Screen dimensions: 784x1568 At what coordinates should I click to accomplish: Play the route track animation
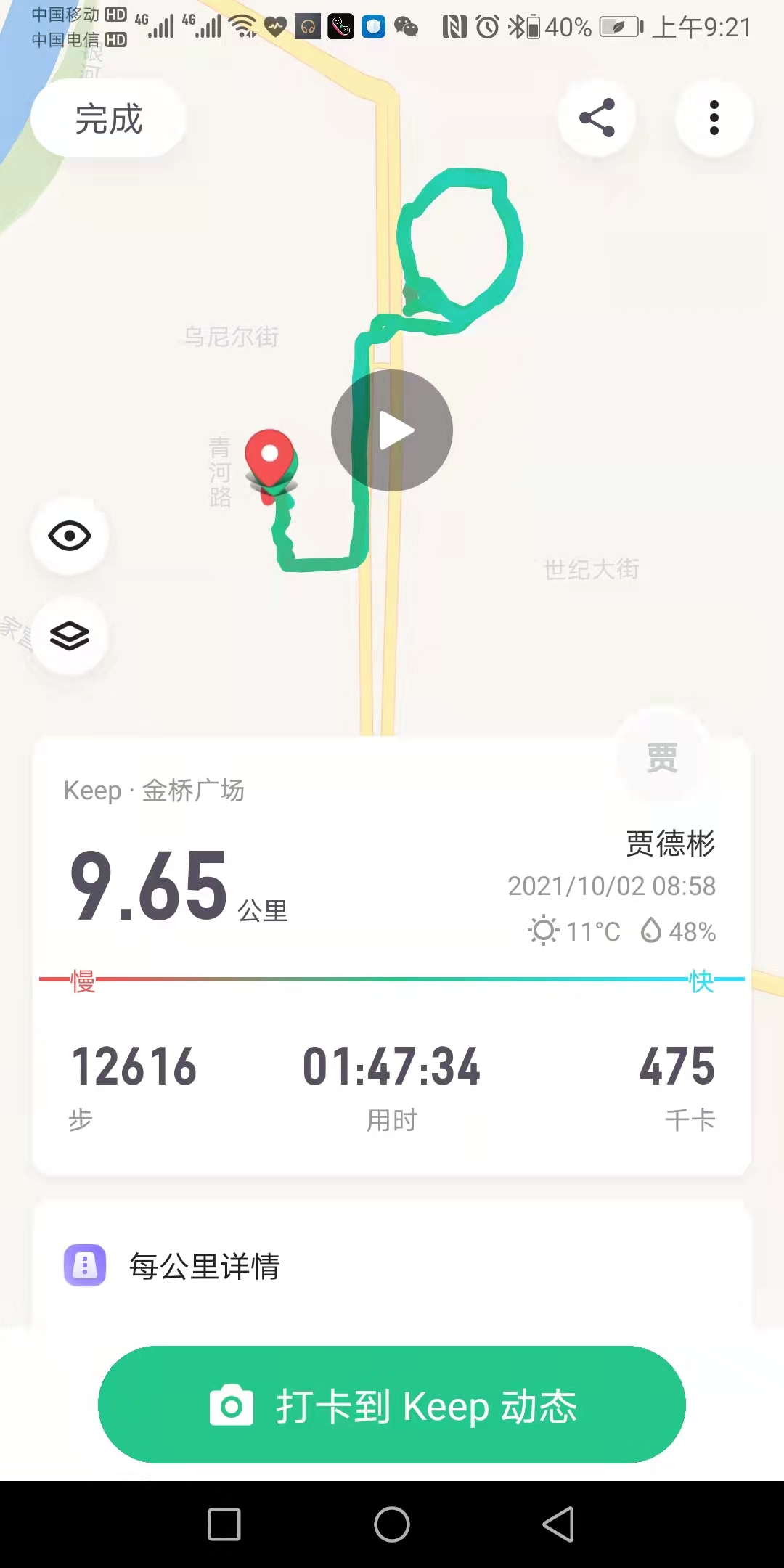392,430
